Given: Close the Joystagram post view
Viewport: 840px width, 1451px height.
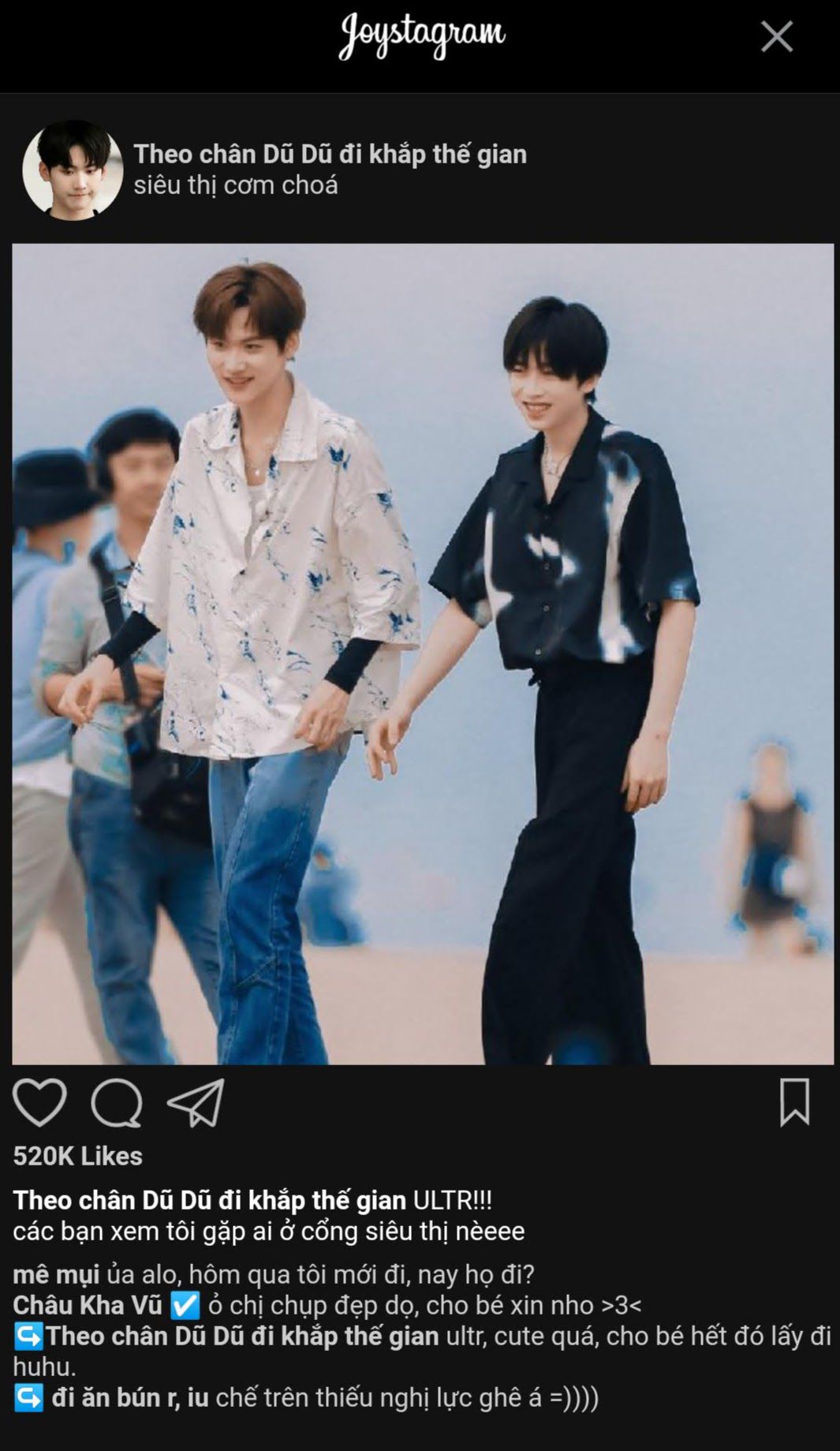Looking at the screenshot, I should pyautogui.click(x=776, y=36).
